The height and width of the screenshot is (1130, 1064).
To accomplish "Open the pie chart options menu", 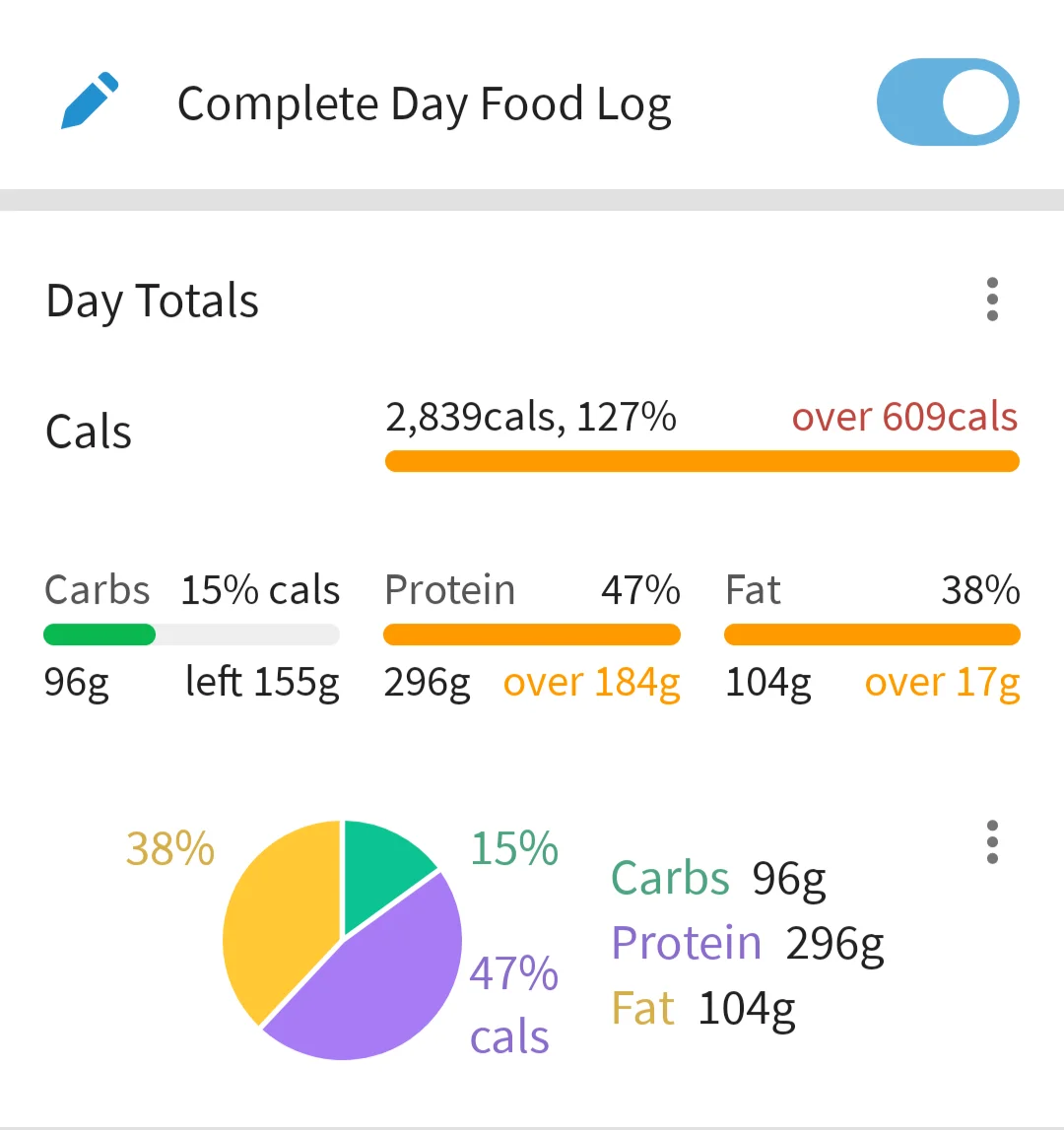I will (x=991, y=842).
